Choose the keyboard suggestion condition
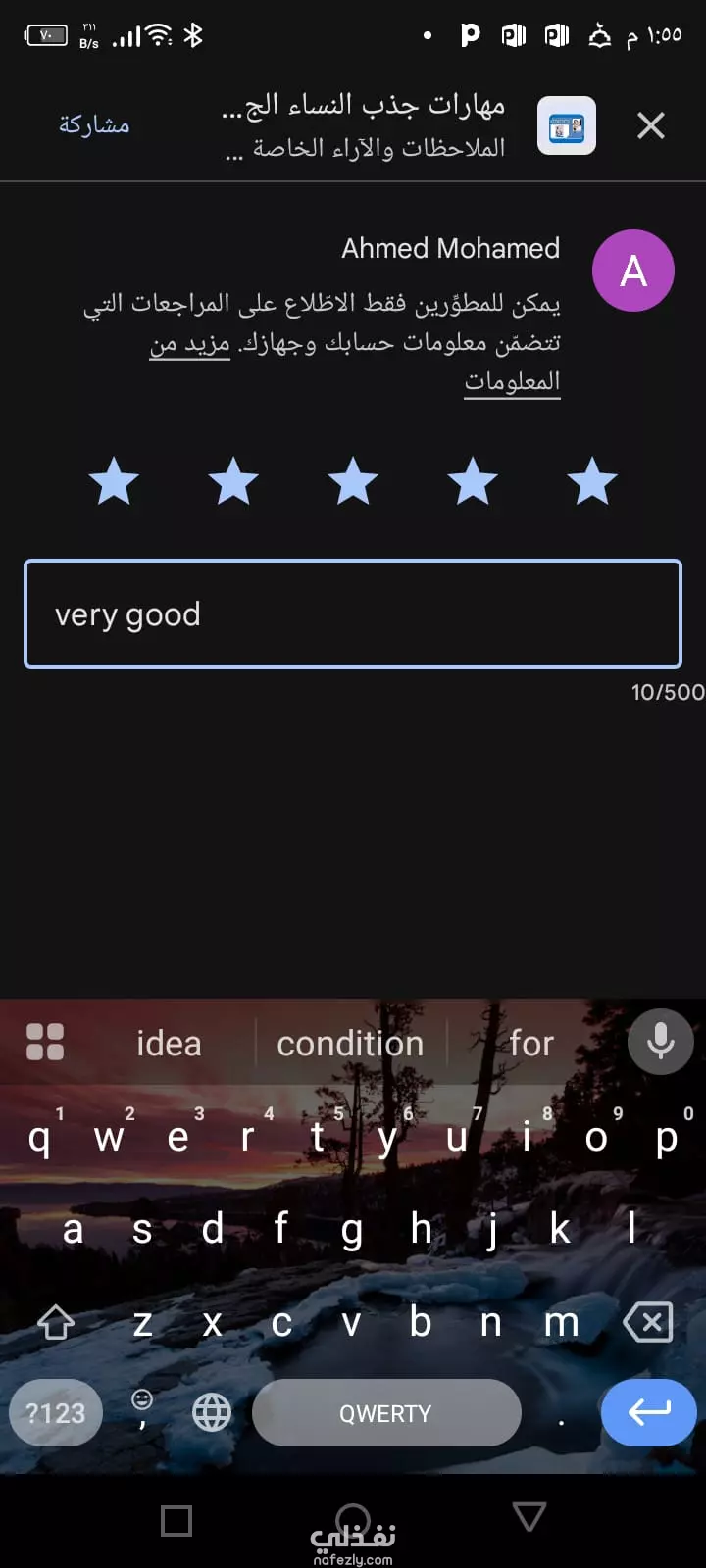This screenshot has width=706, height=1568. pyautogui.click(x=350, y=1043)
